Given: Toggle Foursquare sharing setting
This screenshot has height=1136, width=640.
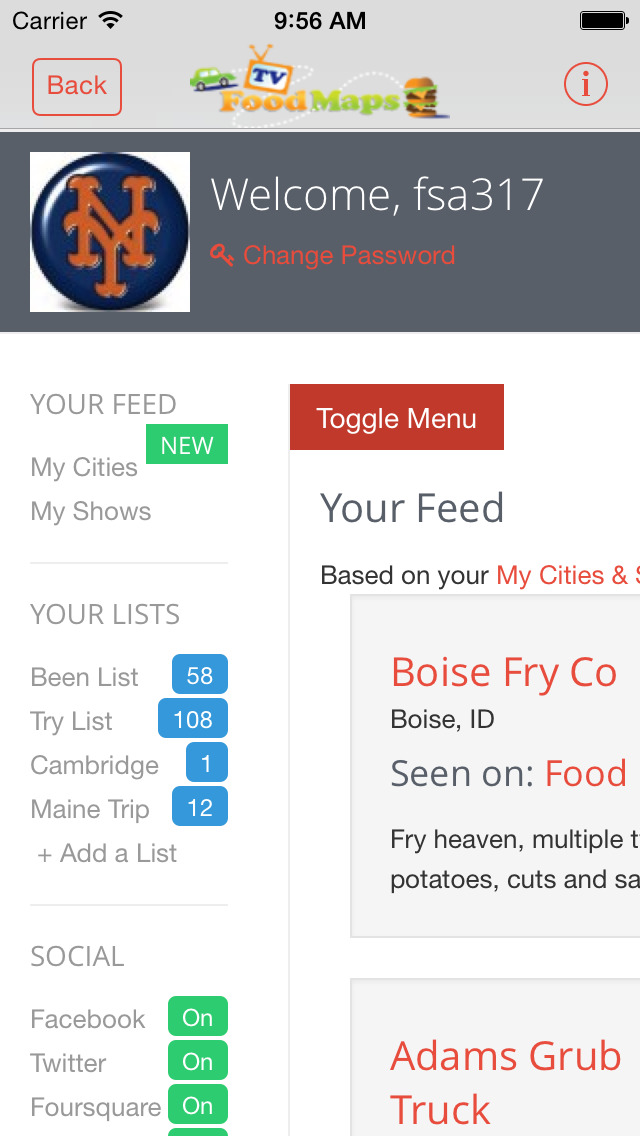Looking at the screenshot, I should (x=197, y=1106).
